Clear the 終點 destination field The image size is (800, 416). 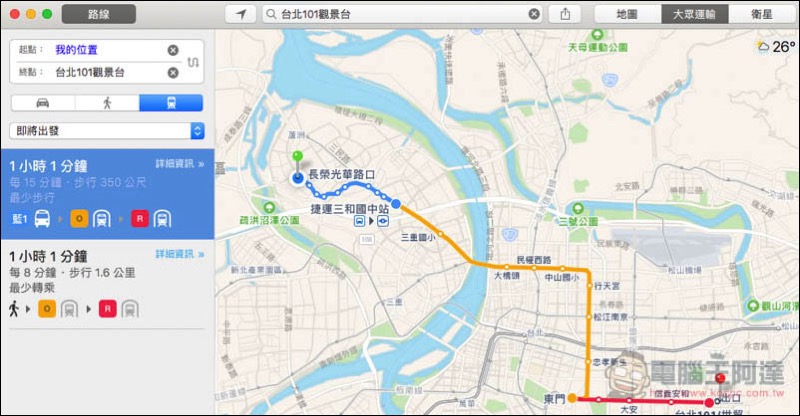[173, 72]
